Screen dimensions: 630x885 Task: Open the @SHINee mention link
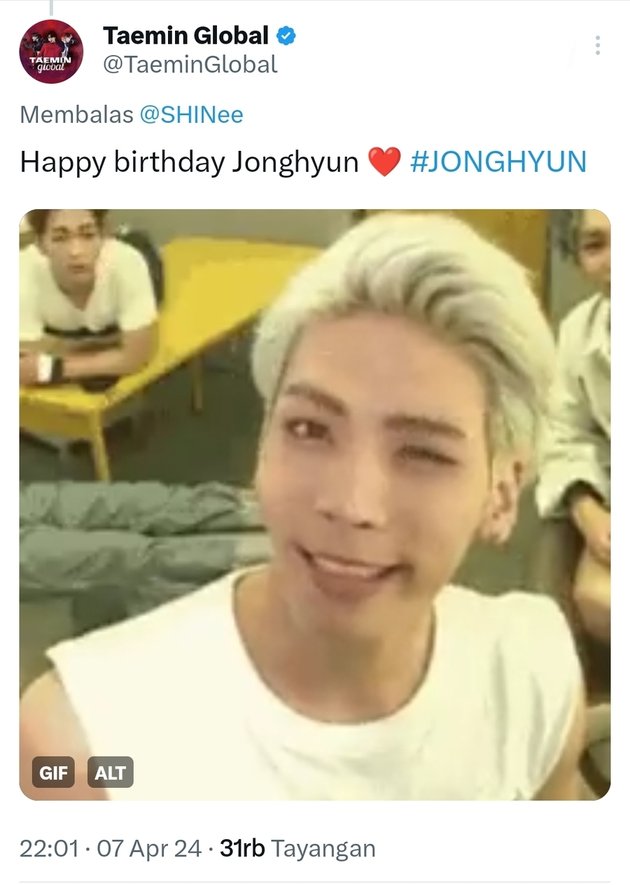[191, 114]
